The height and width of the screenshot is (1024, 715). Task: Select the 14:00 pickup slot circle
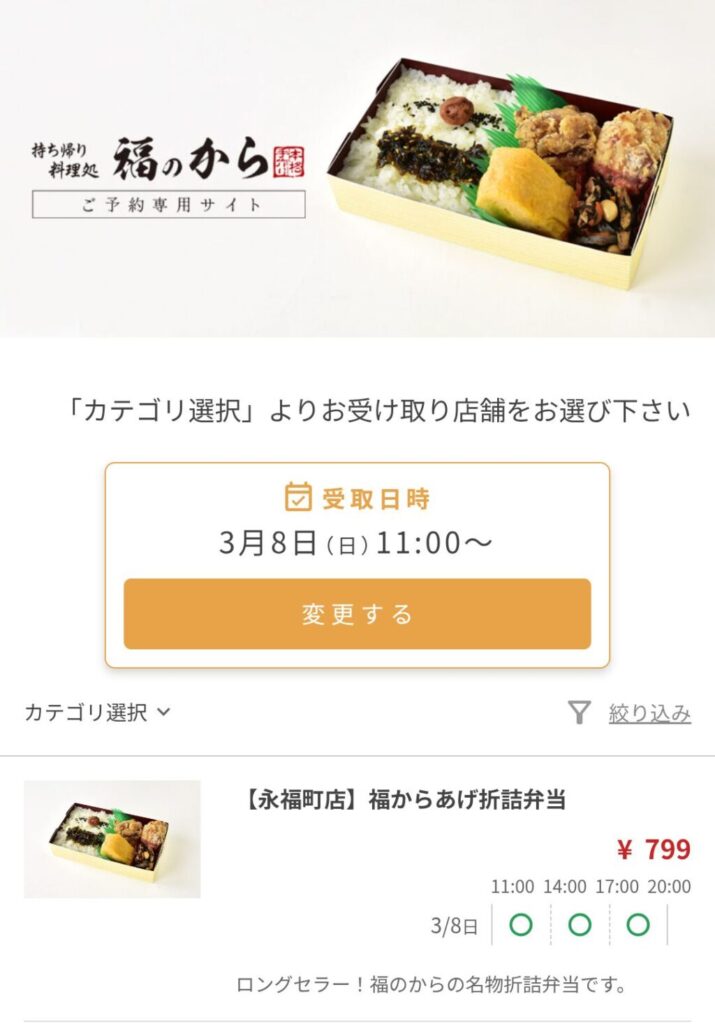(580, 925)
